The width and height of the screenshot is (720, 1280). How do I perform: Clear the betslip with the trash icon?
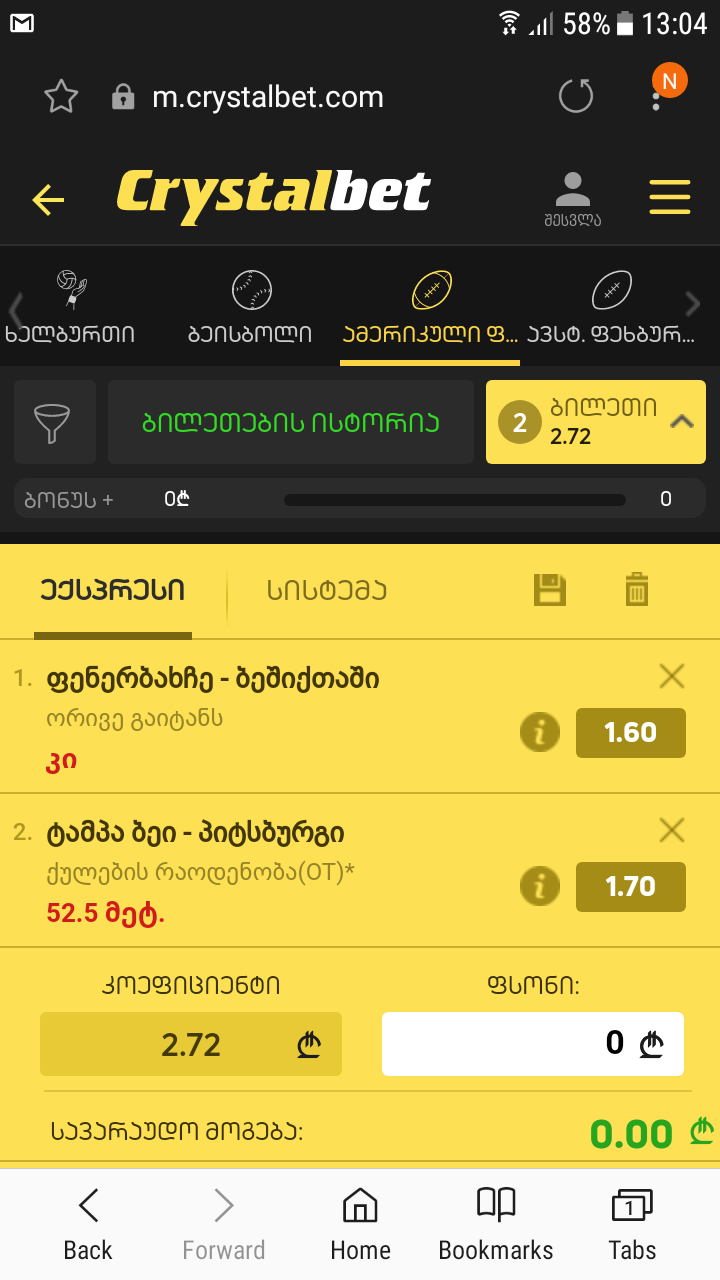(637, 590)
